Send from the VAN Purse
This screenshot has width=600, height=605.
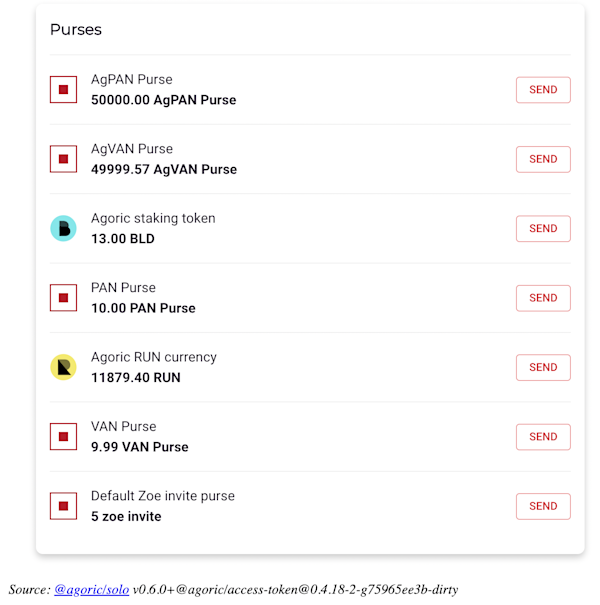tap(543, 437)
